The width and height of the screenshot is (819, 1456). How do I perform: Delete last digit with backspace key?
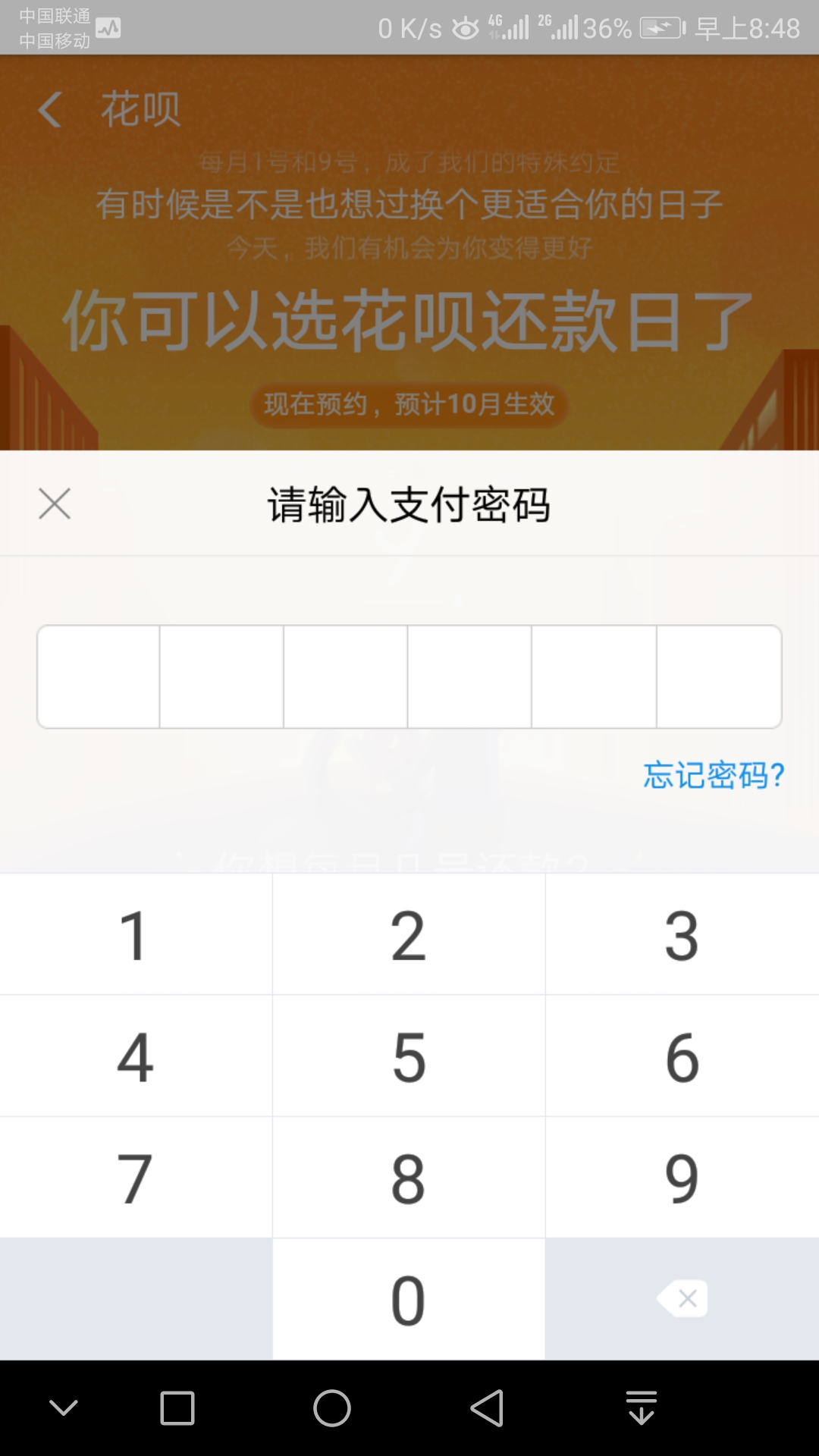pyautogui.click(x=681, y=1299)
